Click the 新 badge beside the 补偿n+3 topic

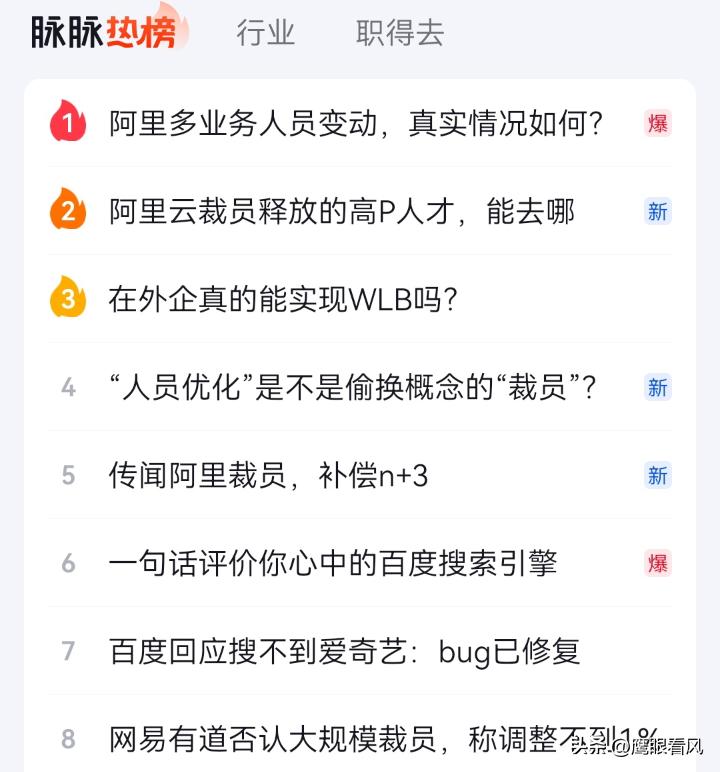point(657,475)
